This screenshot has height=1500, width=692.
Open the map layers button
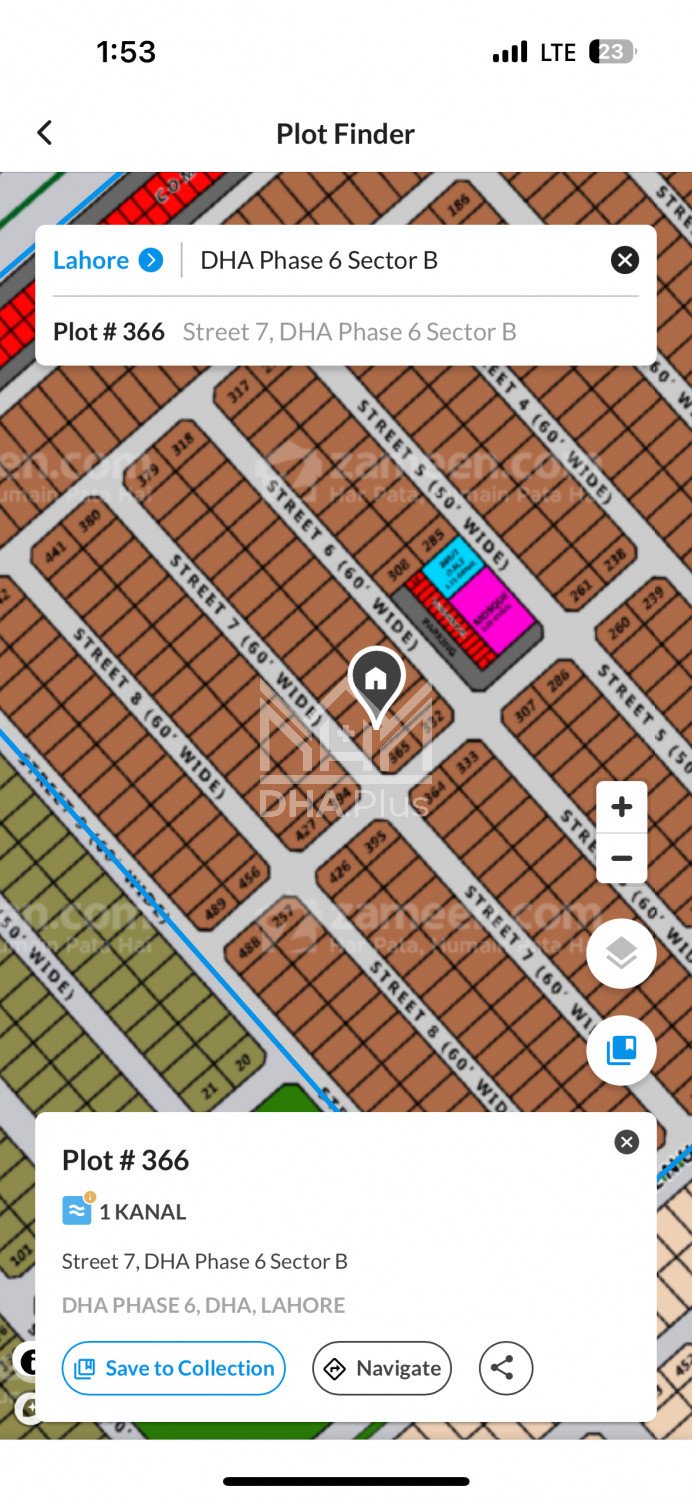pos(621,953)
